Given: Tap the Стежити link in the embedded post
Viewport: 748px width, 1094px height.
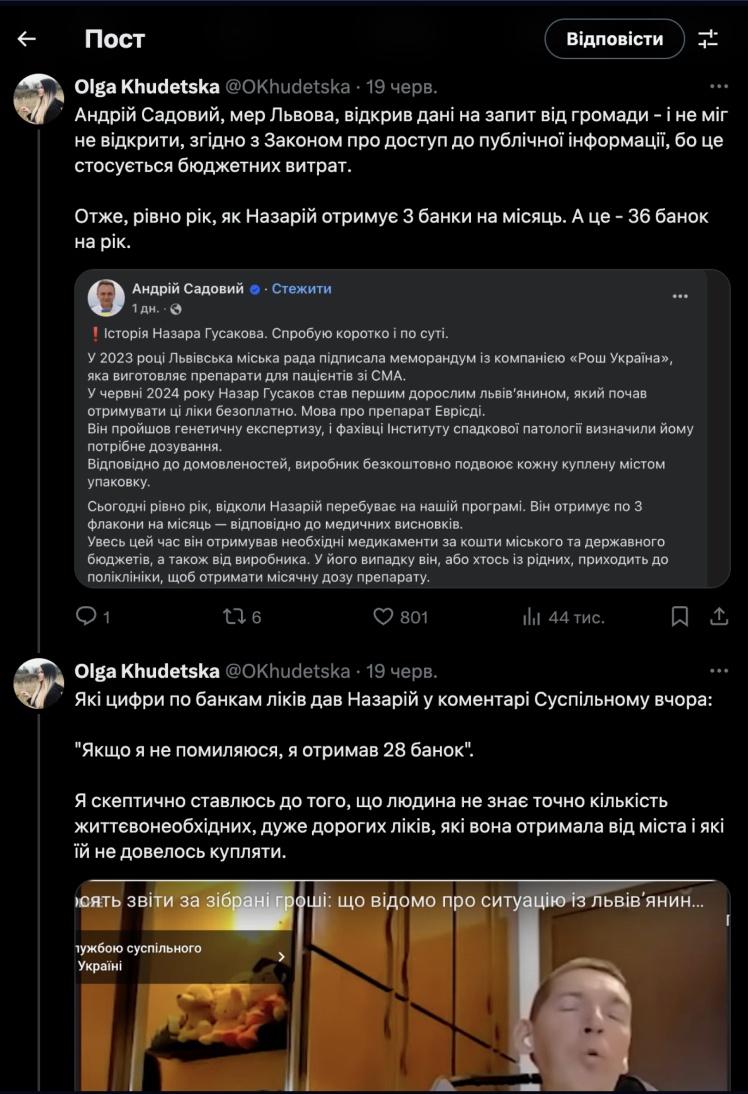Looking at the screenshot, I should point(301,289).
